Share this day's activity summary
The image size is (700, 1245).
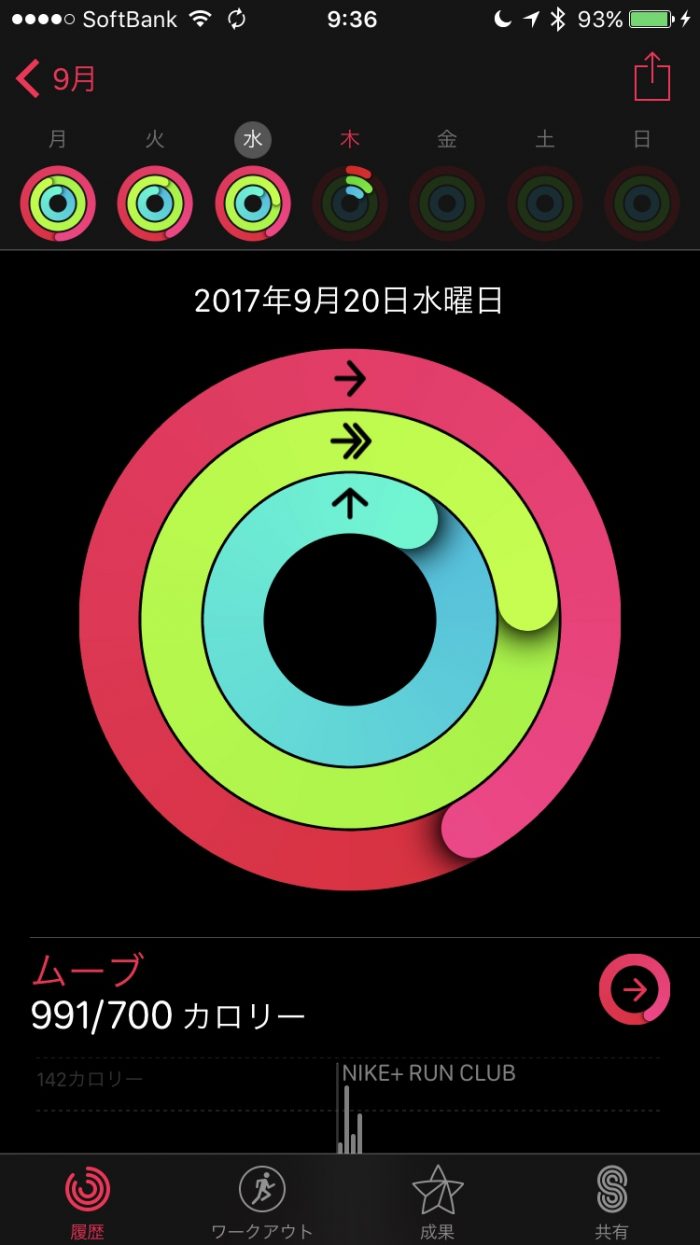click(651, 77)
